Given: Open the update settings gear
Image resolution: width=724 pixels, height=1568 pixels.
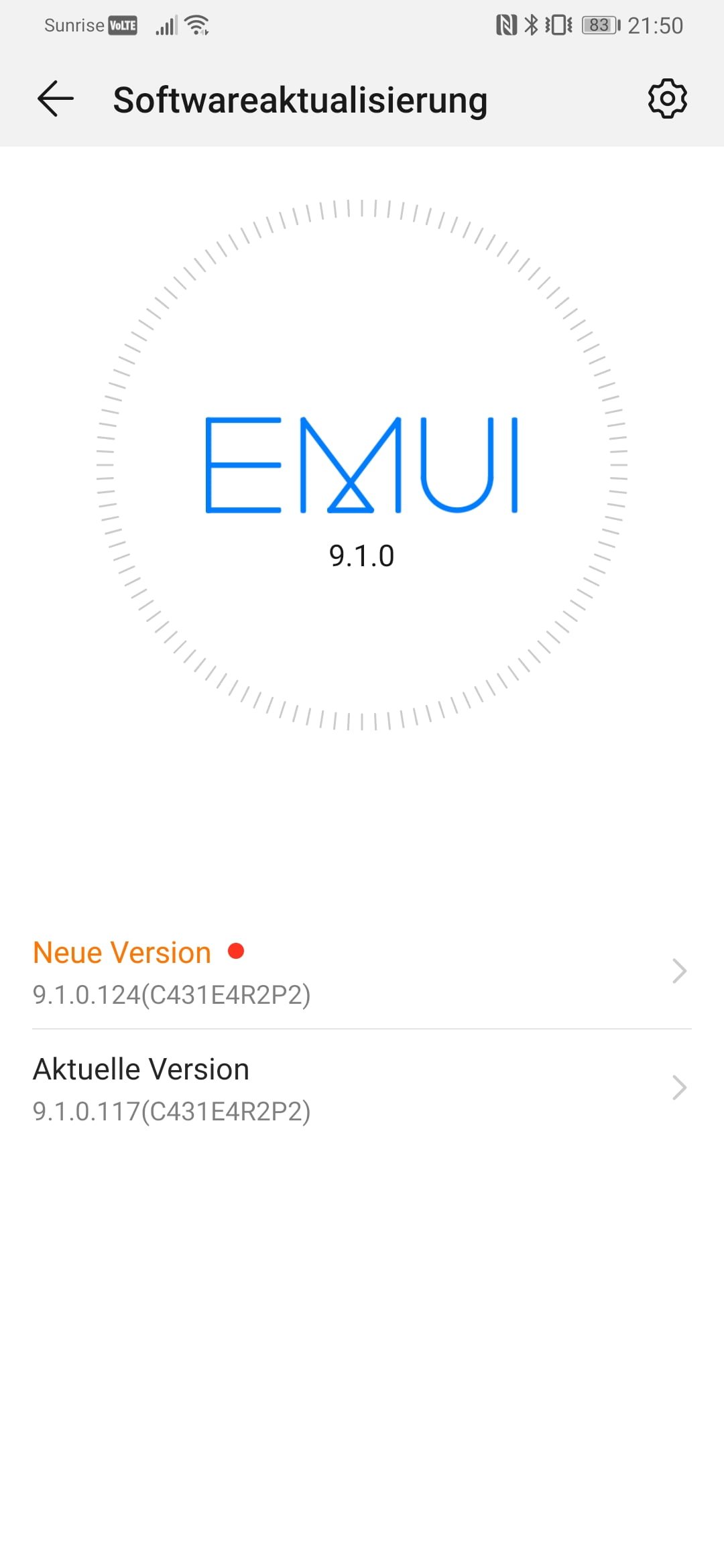Looking at the screenshot, I should tap(667, 99).
